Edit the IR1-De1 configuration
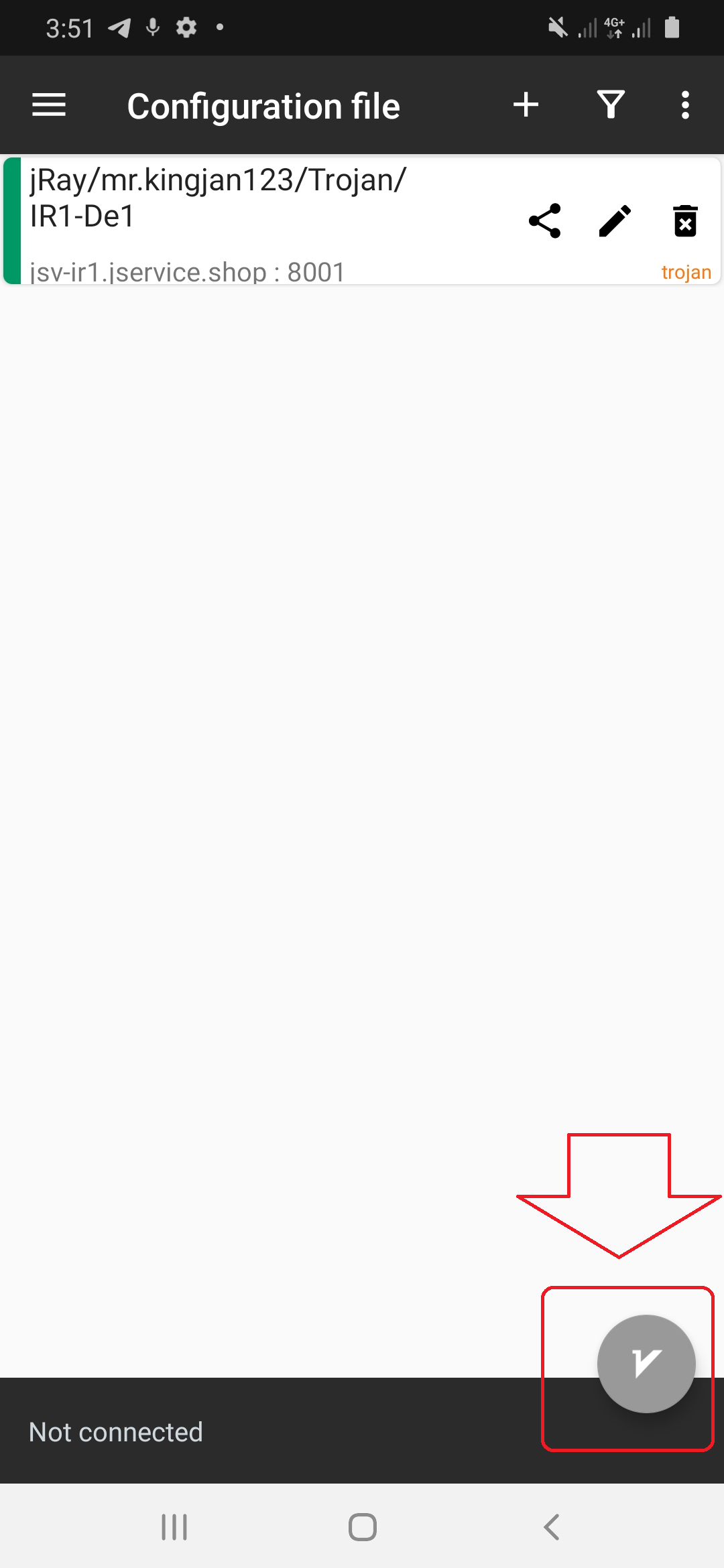Screen dimensions: 724x1568 click(x=615, y=221)
